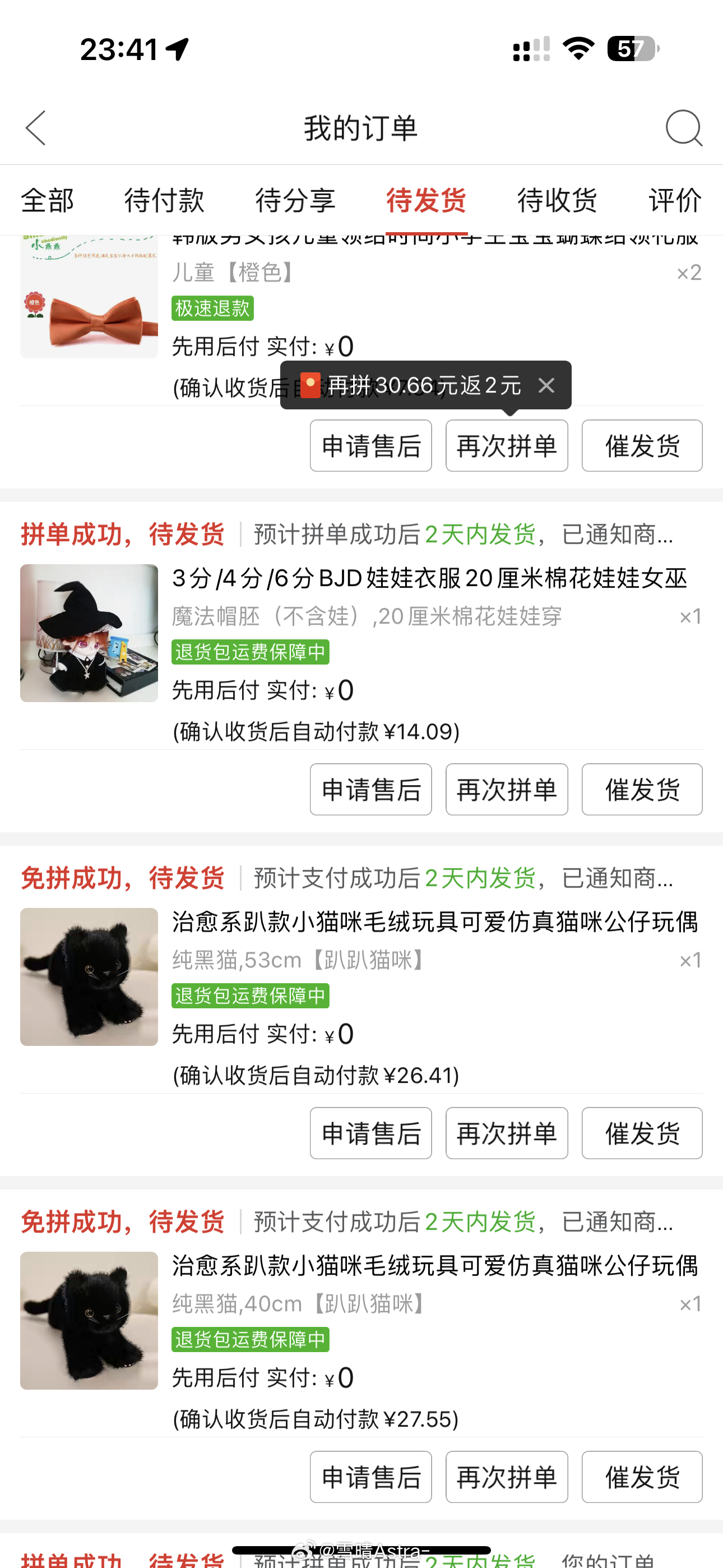The height and width of the screenshot is (1568, 723).
Task: Tap 催发货 for the orange bow tie order
Action: [641, 446]
